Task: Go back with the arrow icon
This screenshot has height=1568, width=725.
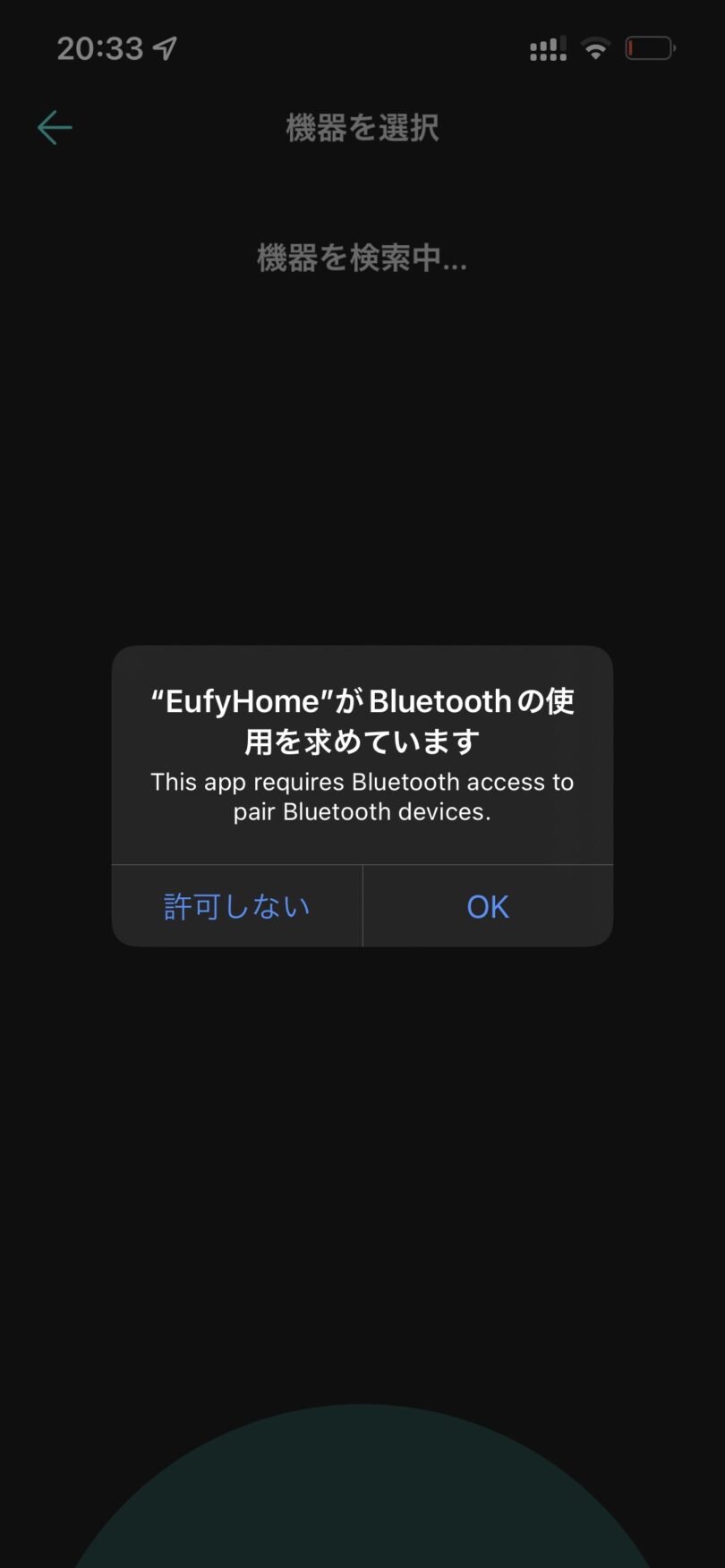Action: coord(55,128)
